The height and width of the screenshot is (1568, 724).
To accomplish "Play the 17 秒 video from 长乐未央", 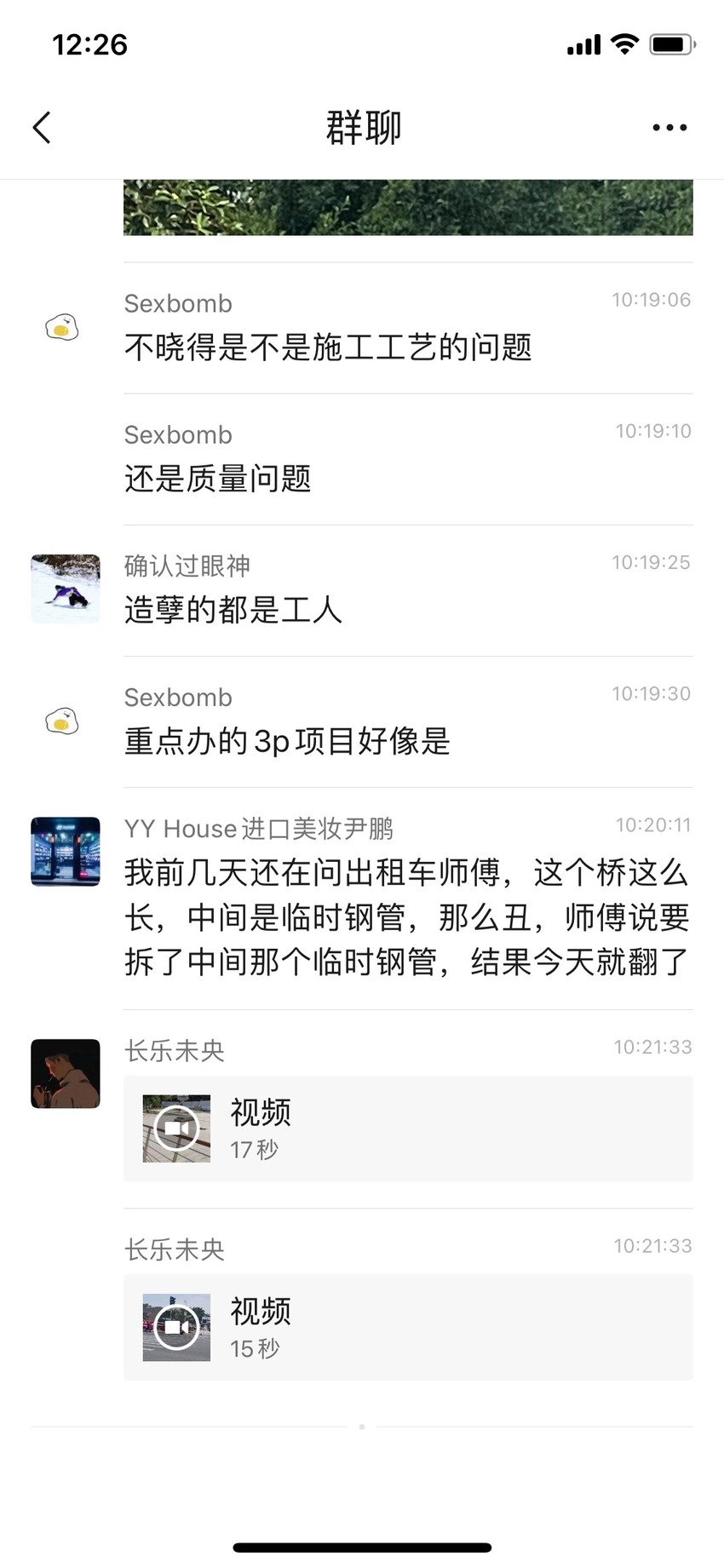I will (408, 1129).
